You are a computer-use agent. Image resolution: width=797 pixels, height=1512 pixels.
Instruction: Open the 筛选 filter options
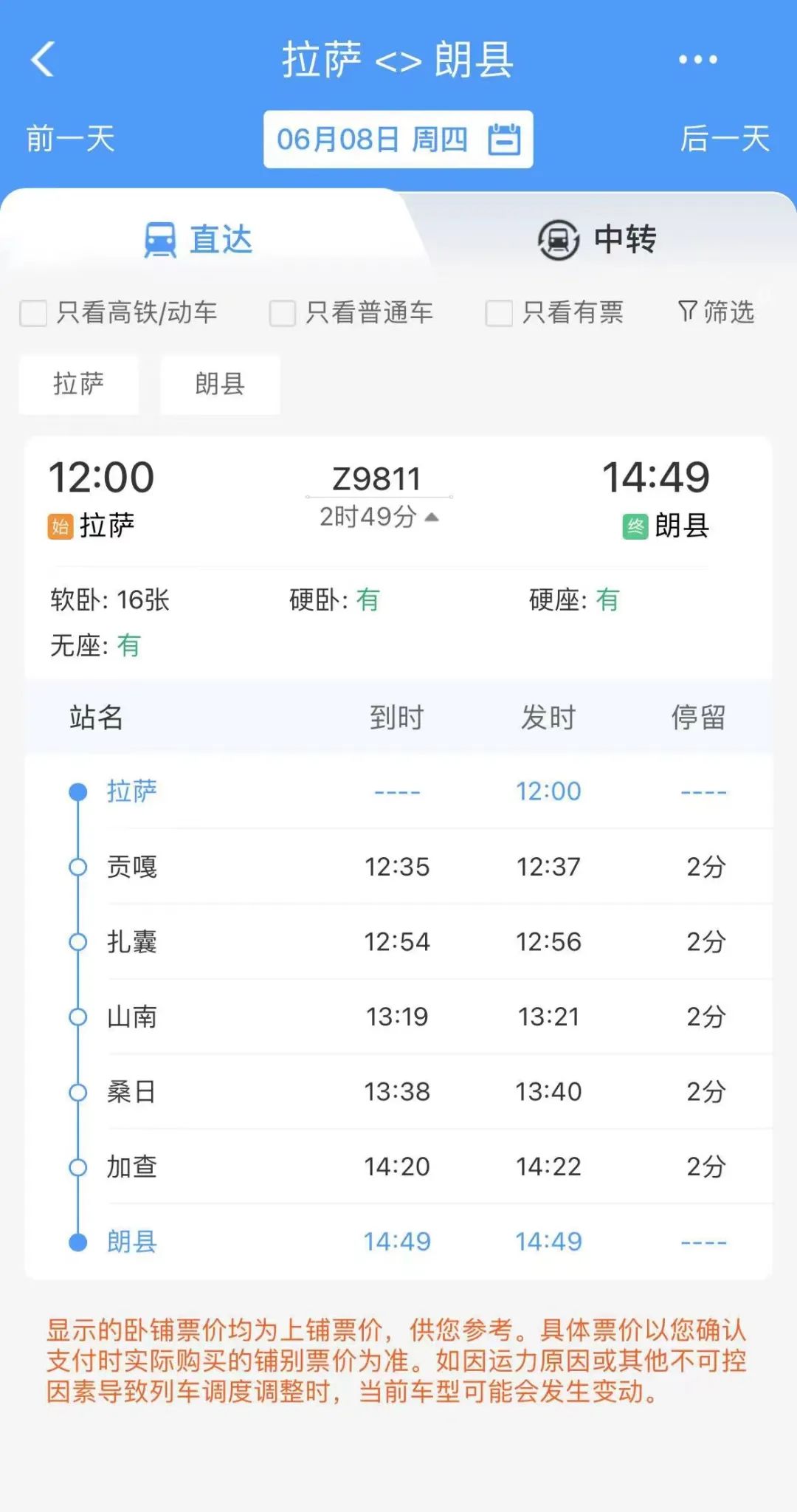pos(716,312)
